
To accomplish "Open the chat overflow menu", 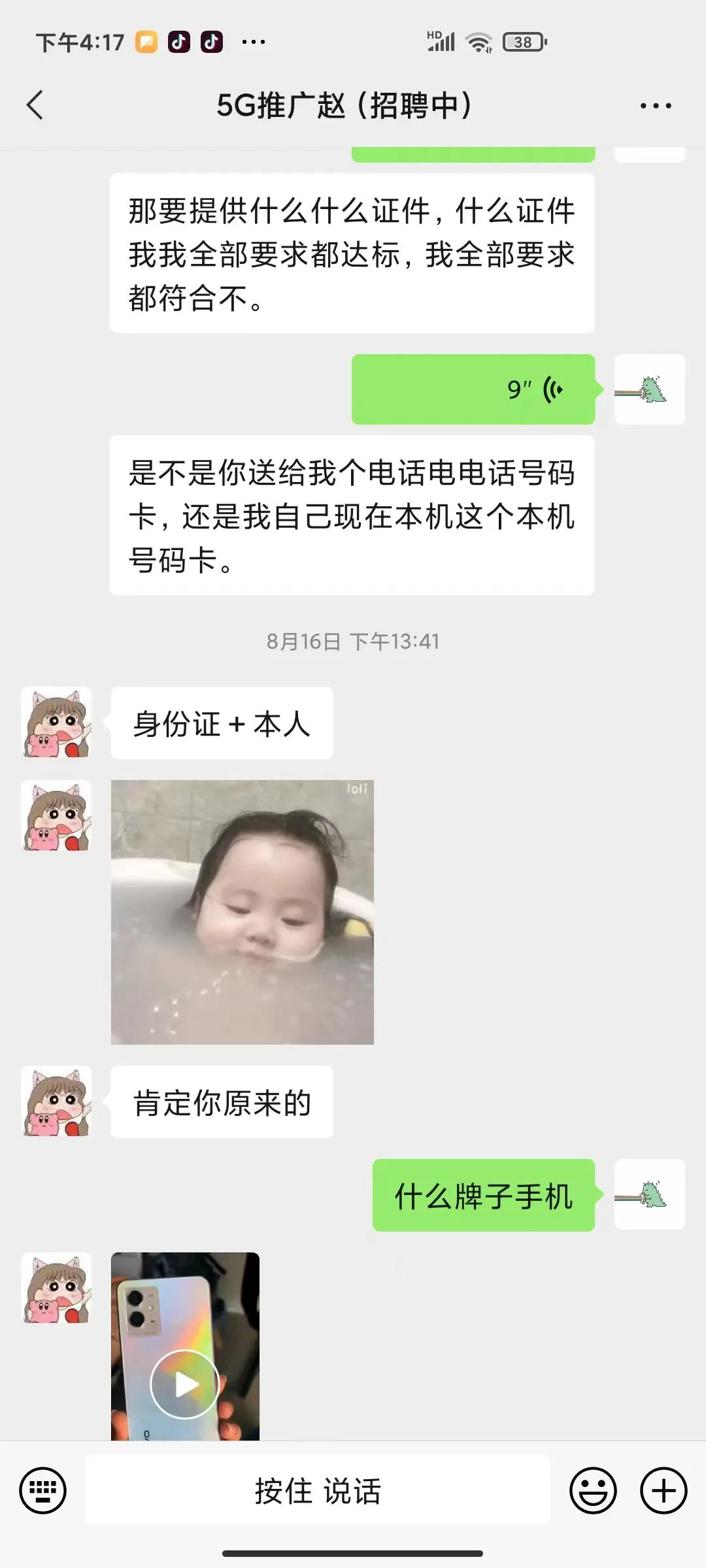I will pyautogui.click(x=656, y=106).
